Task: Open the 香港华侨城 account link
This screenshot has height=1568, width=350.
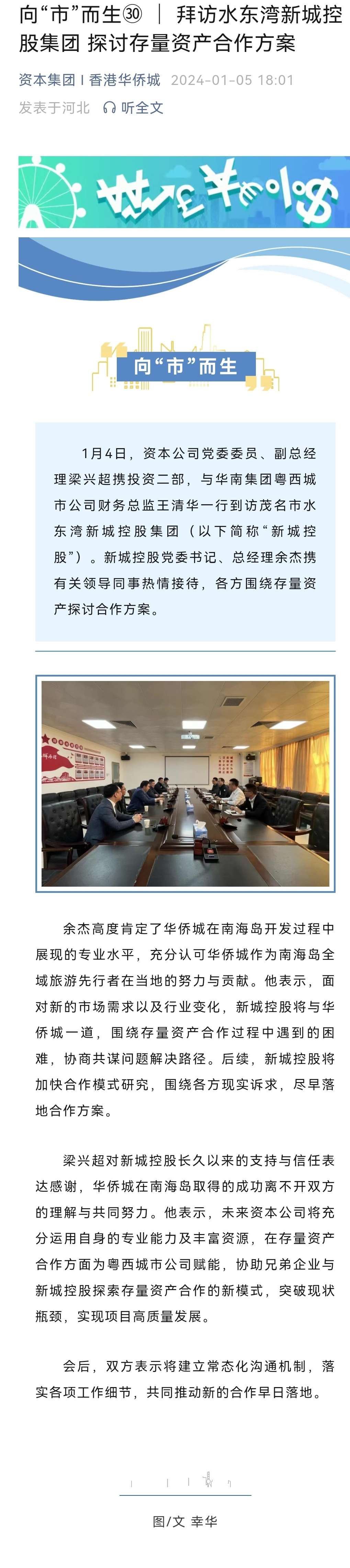Action: point(125,80)
